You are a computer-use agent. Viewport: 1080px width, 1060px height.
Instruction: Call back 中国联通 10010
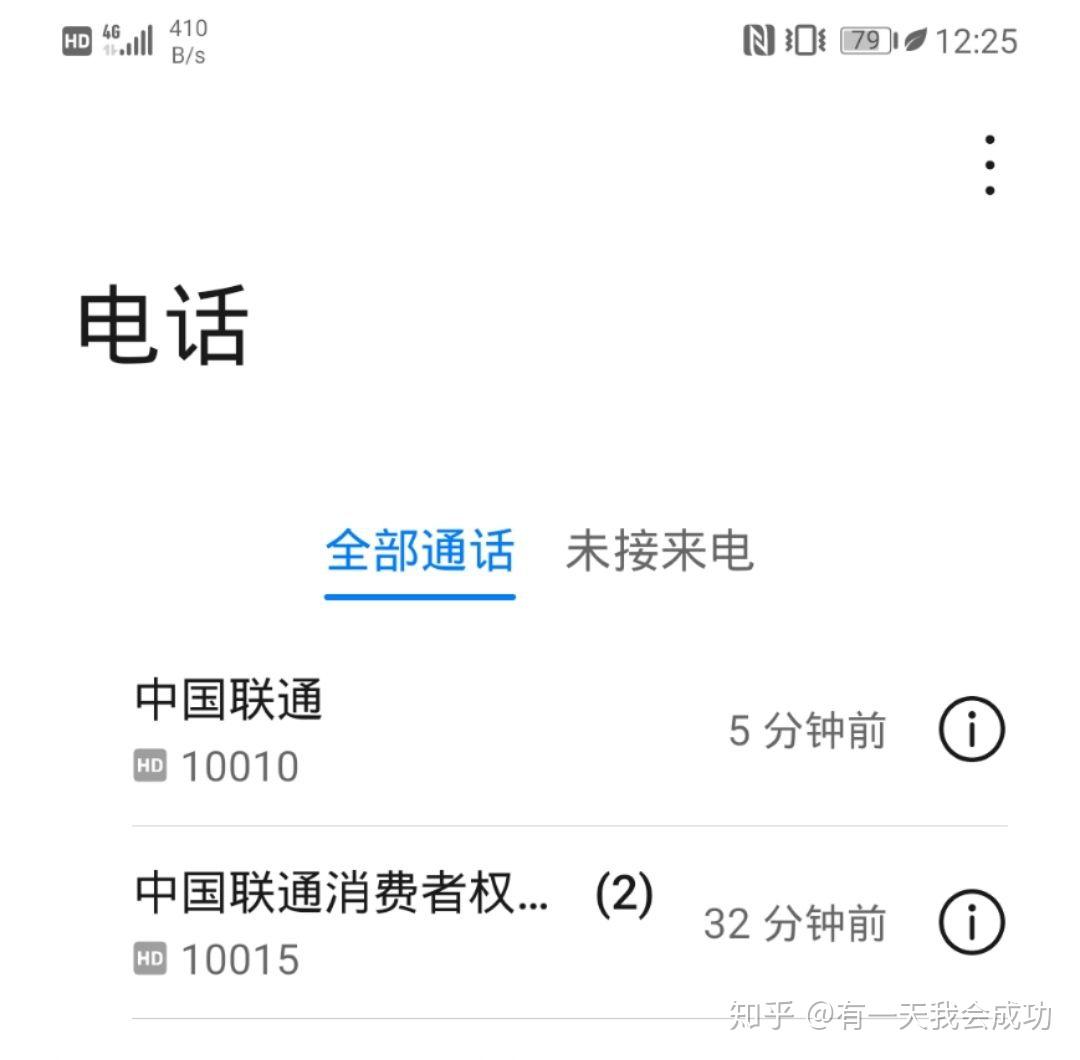coord(400,732)
